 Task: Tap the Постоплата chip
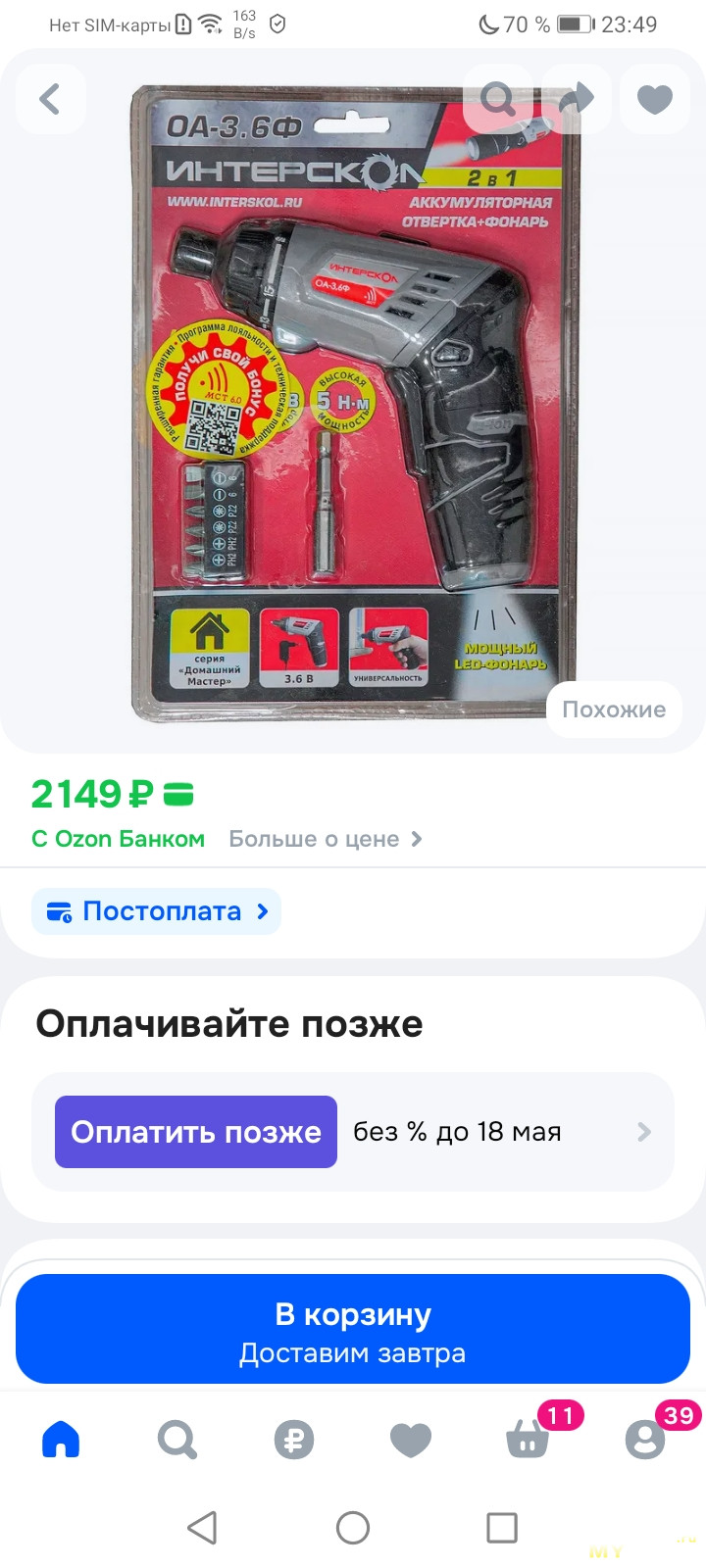[157, 911]
